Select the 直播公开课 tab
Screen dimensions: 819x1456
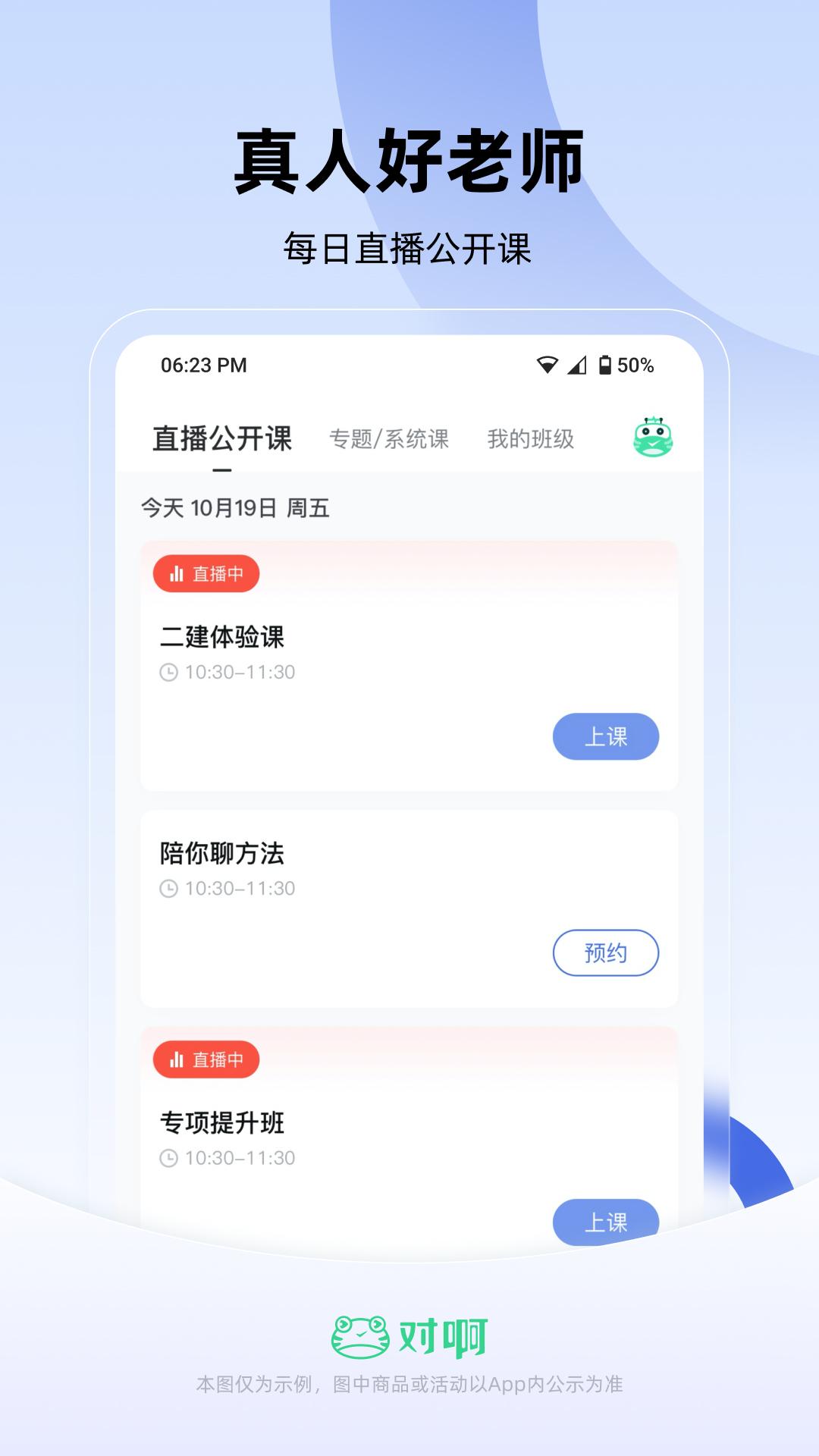(224, 438)
